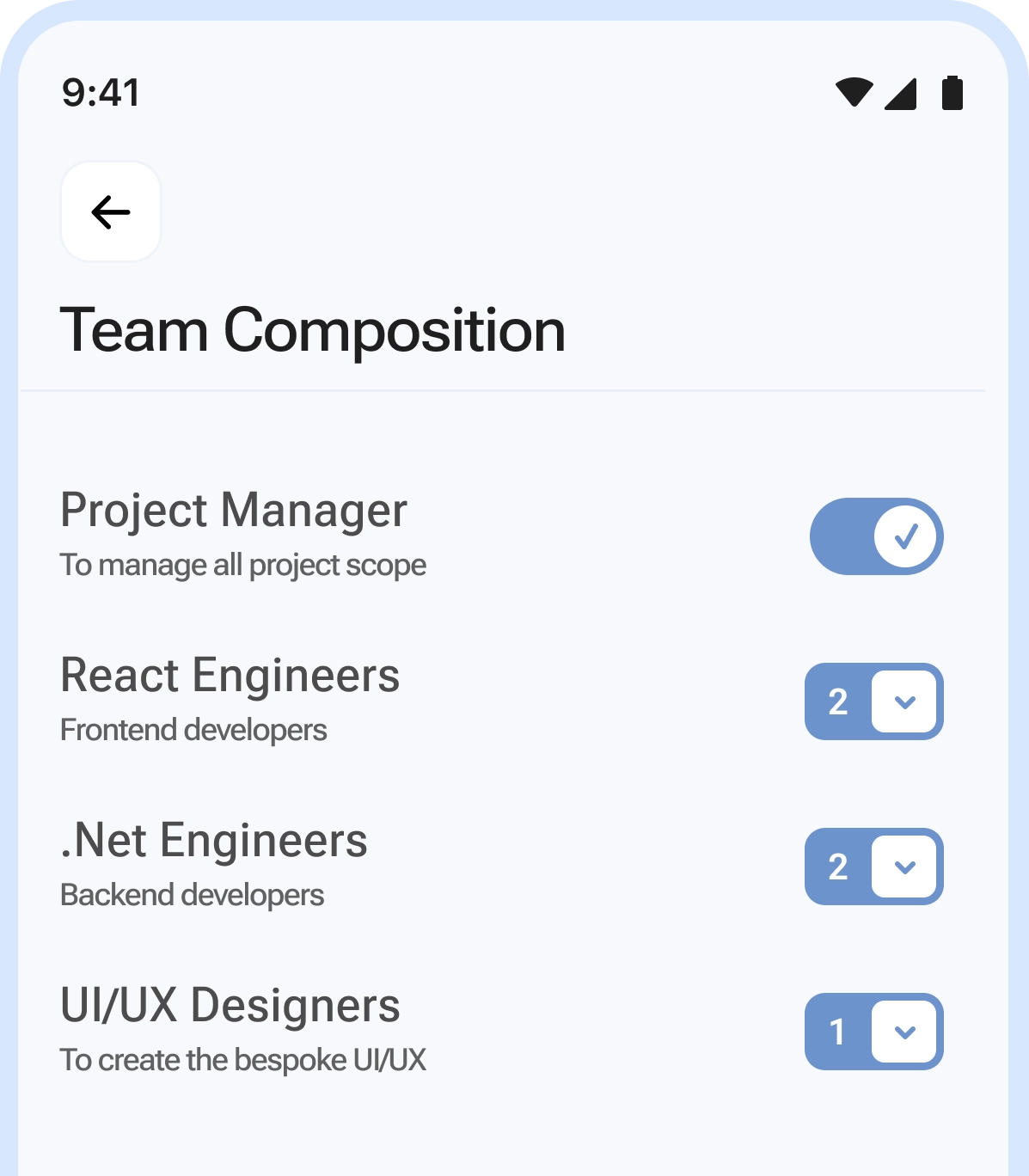Tap the React Engineers row label

coord(230,676)
